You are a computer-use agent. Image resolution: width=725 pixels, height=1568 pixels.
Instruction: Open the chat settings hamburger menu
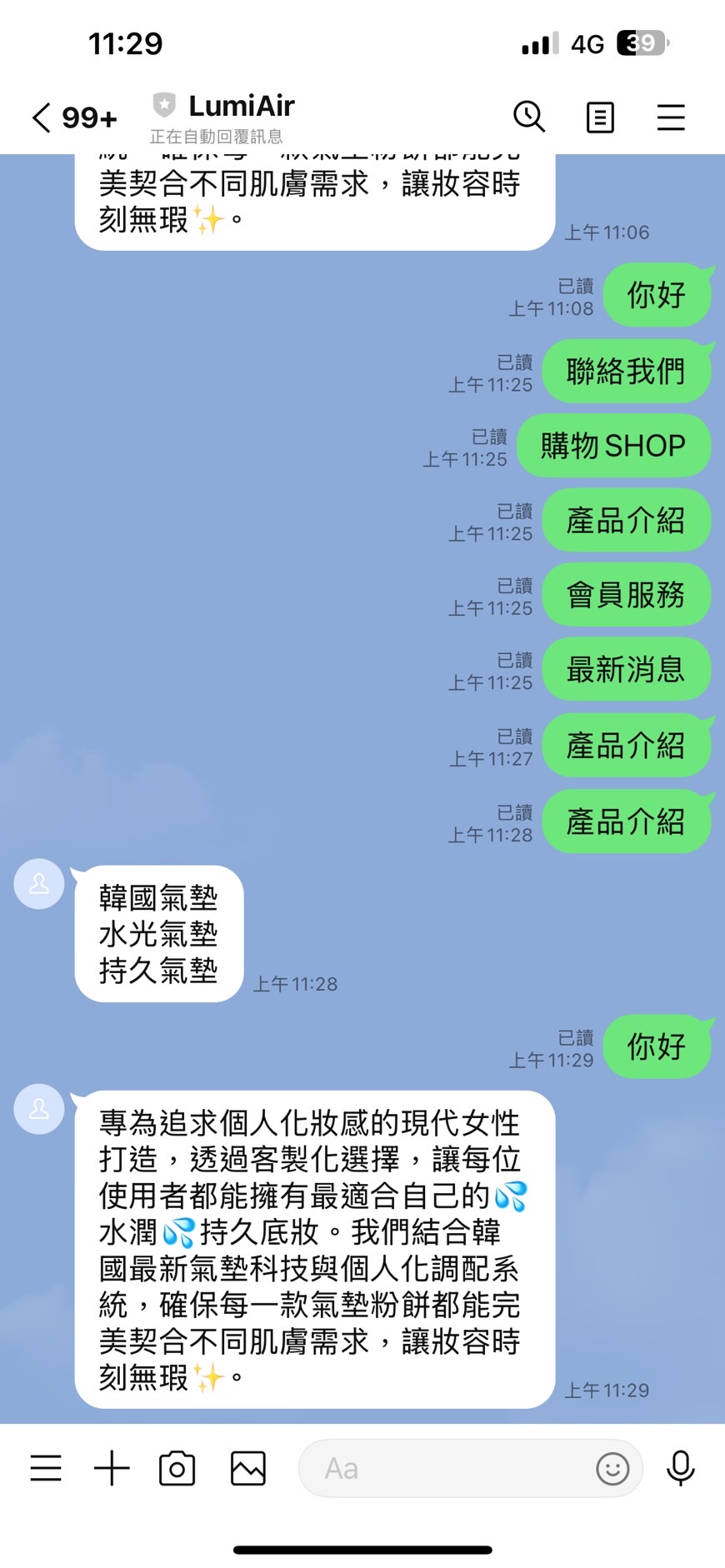coord(670,117)
